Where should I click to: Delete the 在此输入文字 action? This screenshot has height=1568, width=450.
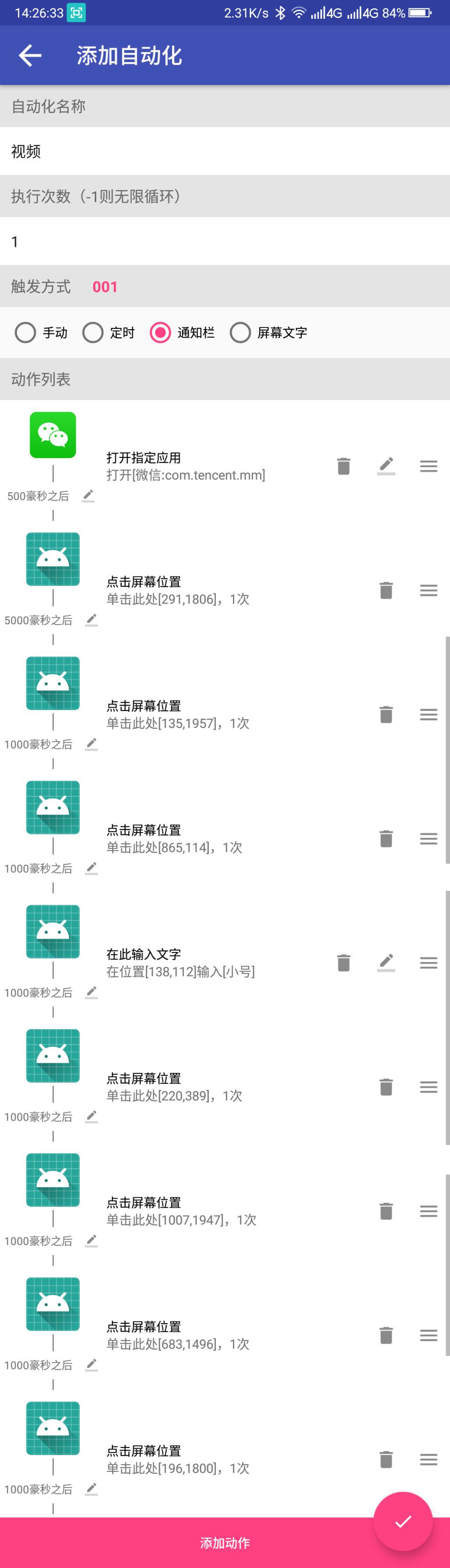(x=344, y=963)
